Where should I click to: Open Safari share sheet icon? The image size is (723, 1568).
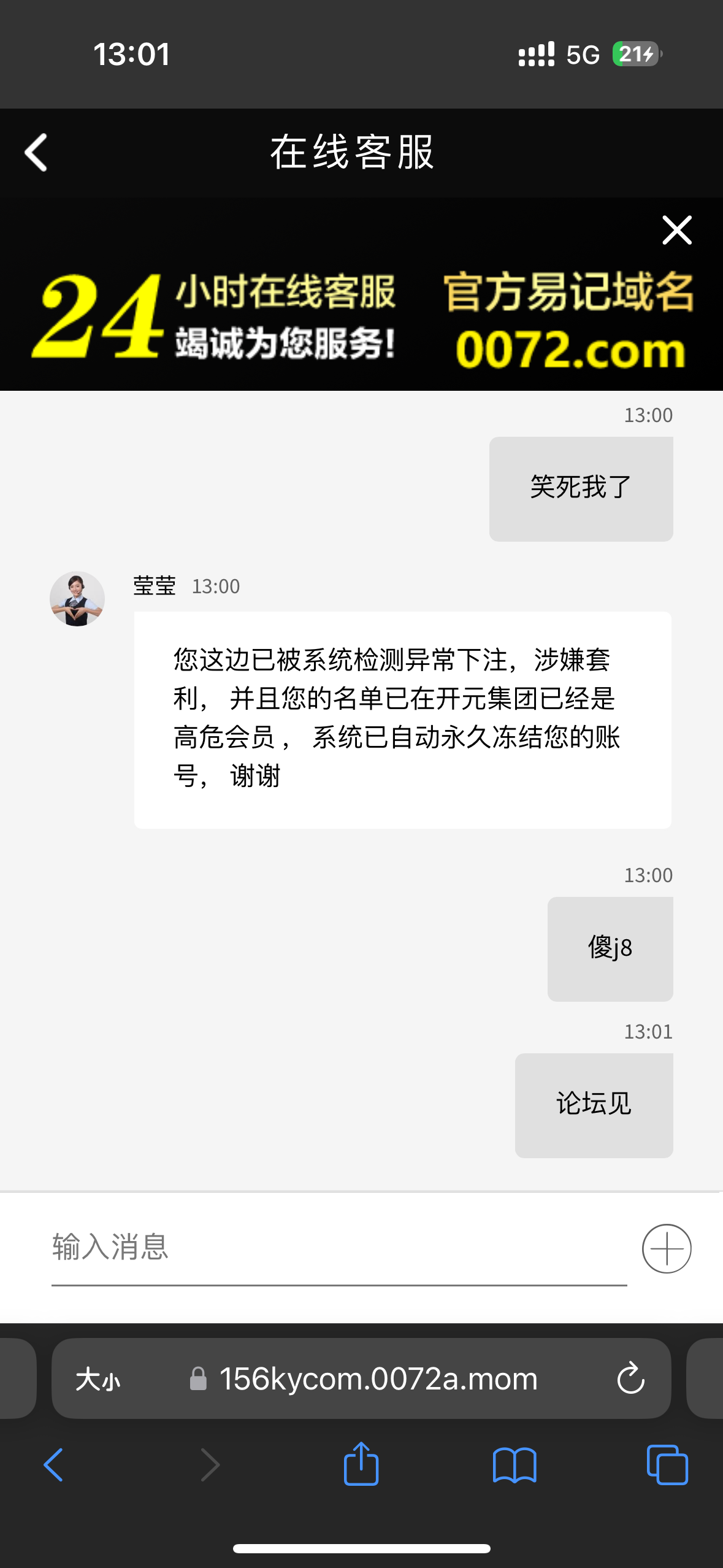[x=361, y=1464]
